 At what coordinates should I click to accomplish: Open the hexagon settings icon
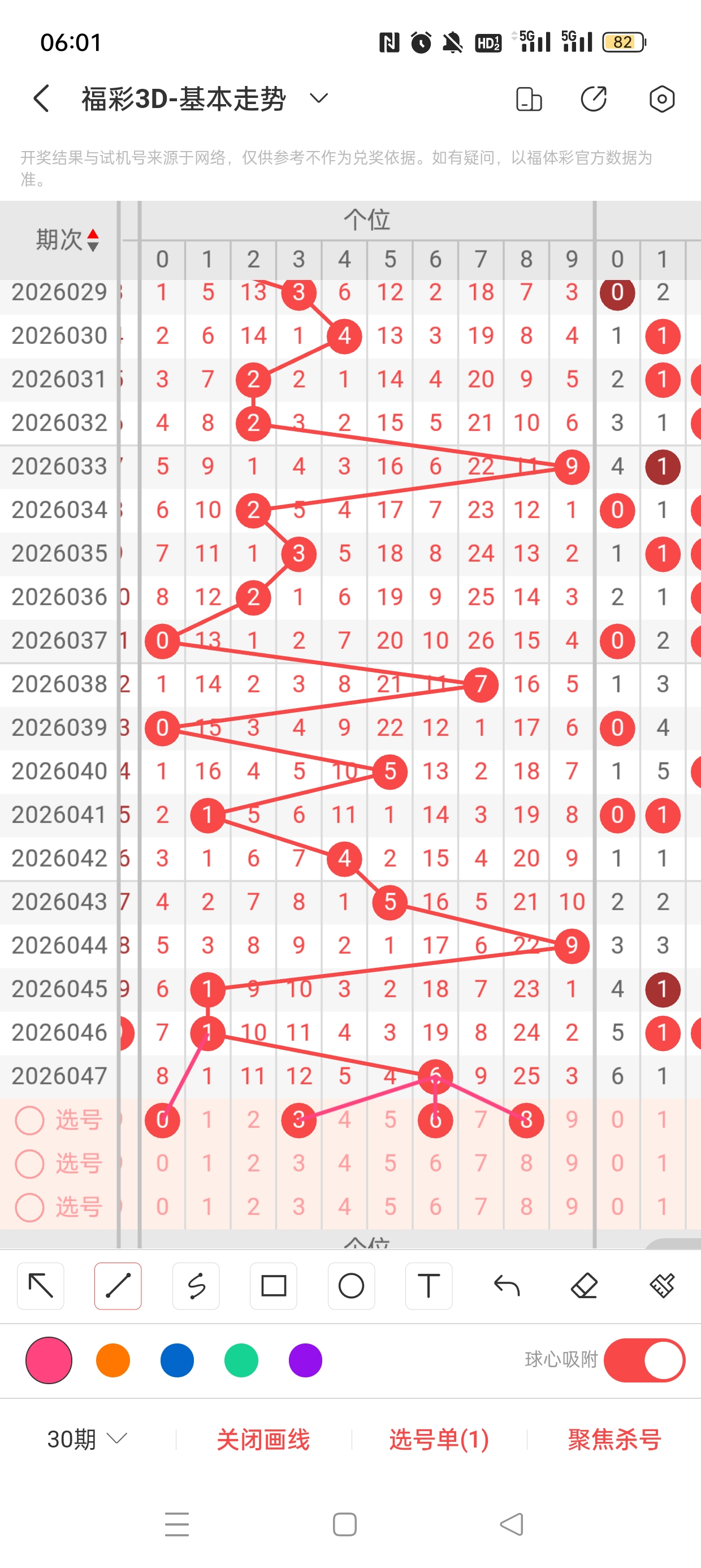pos(661,98)
